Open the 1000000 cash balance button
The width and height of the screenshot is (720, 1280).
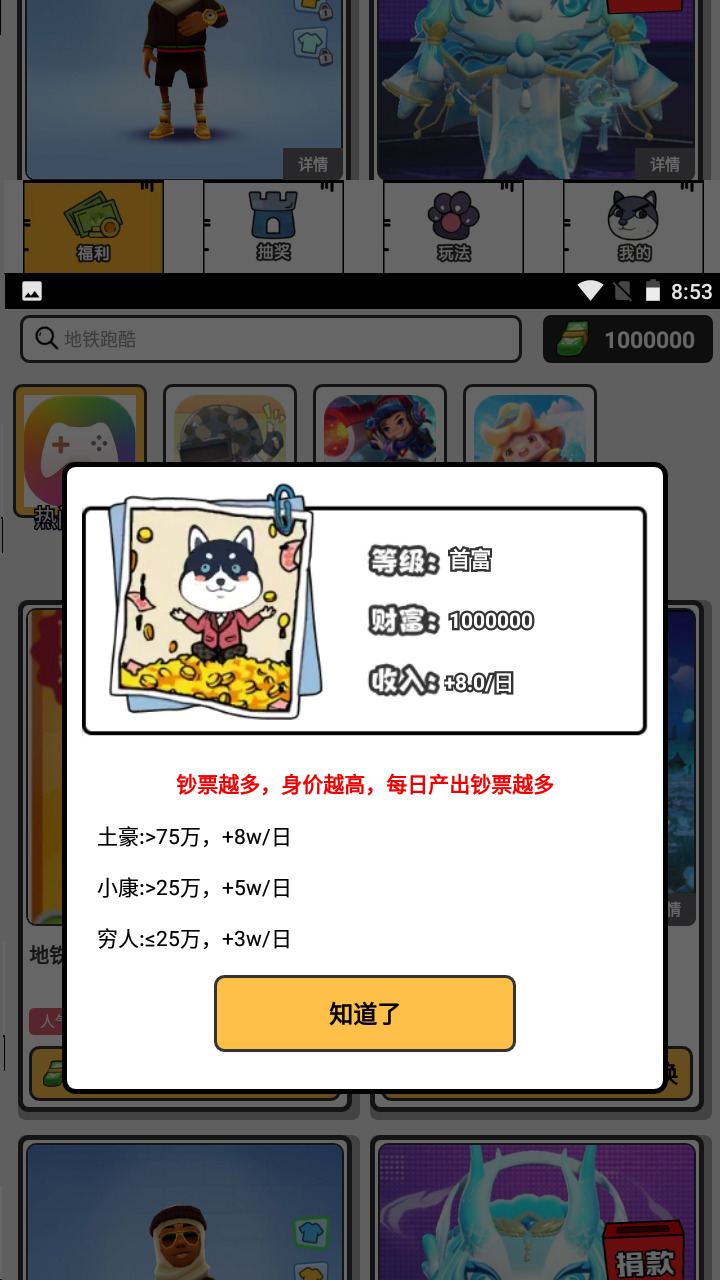(x=628, y=339)
